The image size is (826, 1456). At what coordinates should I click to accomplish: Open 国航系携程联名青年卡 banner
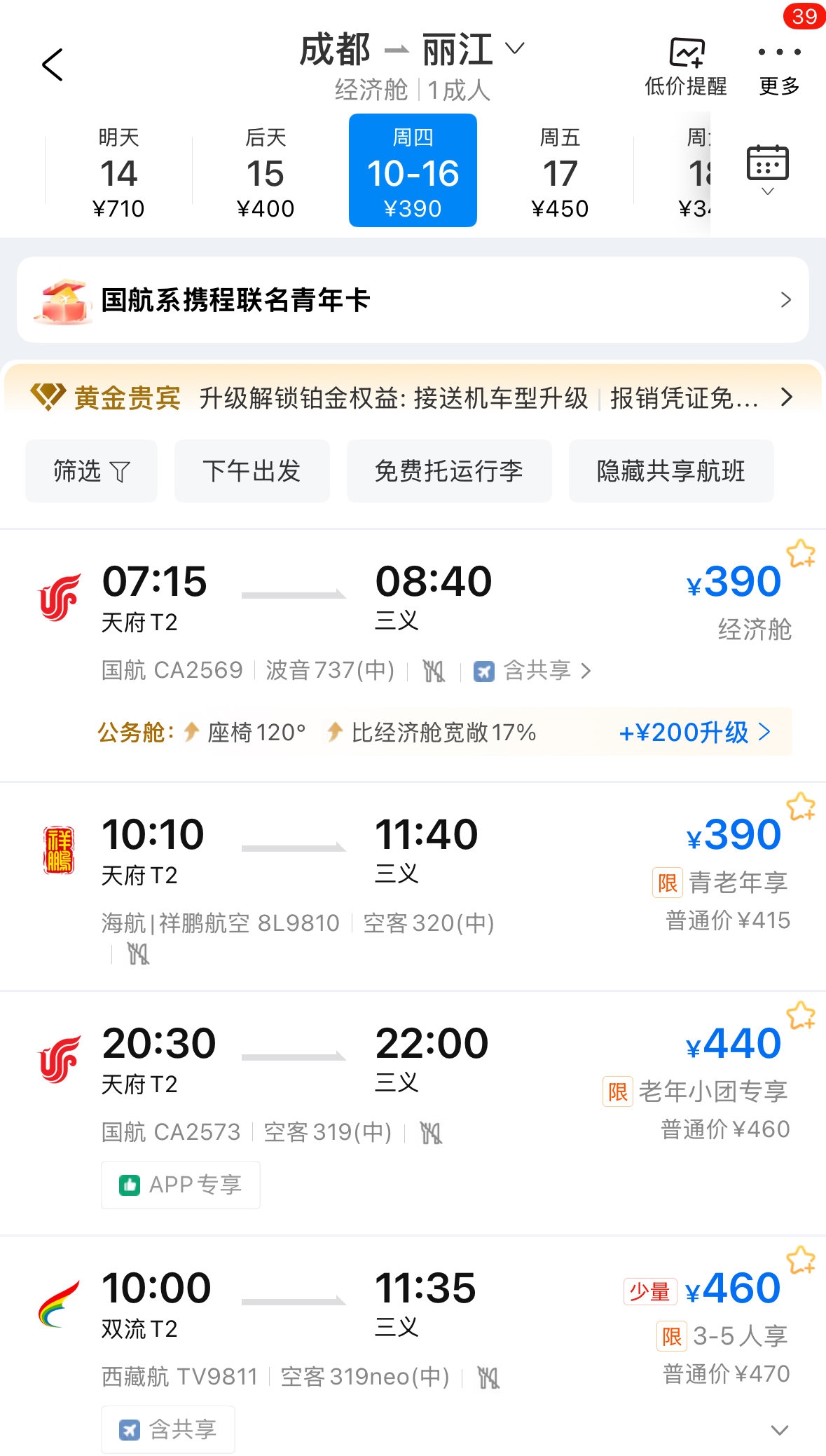[x=413, y=300]
